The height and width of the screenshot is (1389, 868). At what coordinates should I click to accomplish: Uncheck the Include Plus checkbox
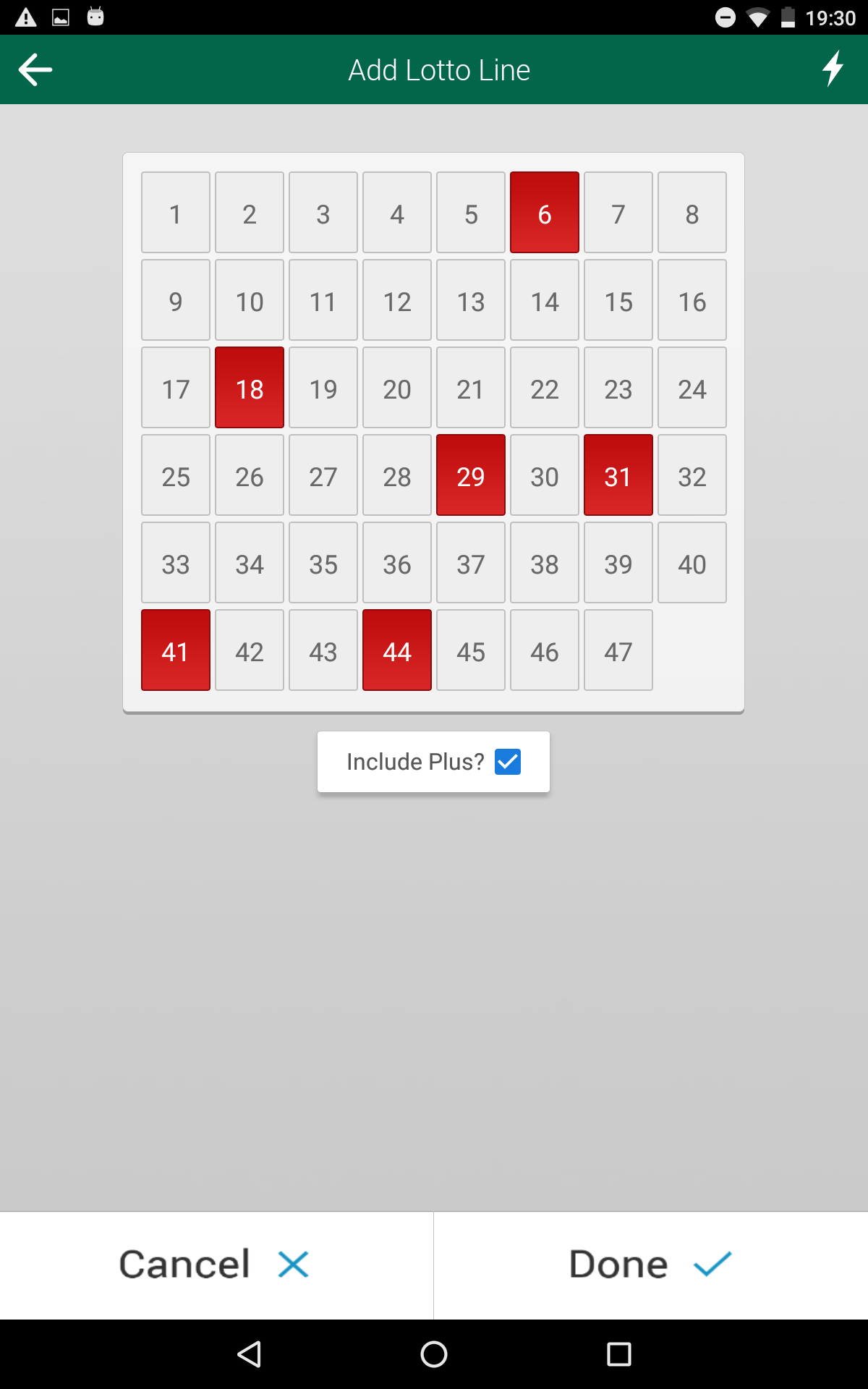pyautogui.click(x=508, y=762)
